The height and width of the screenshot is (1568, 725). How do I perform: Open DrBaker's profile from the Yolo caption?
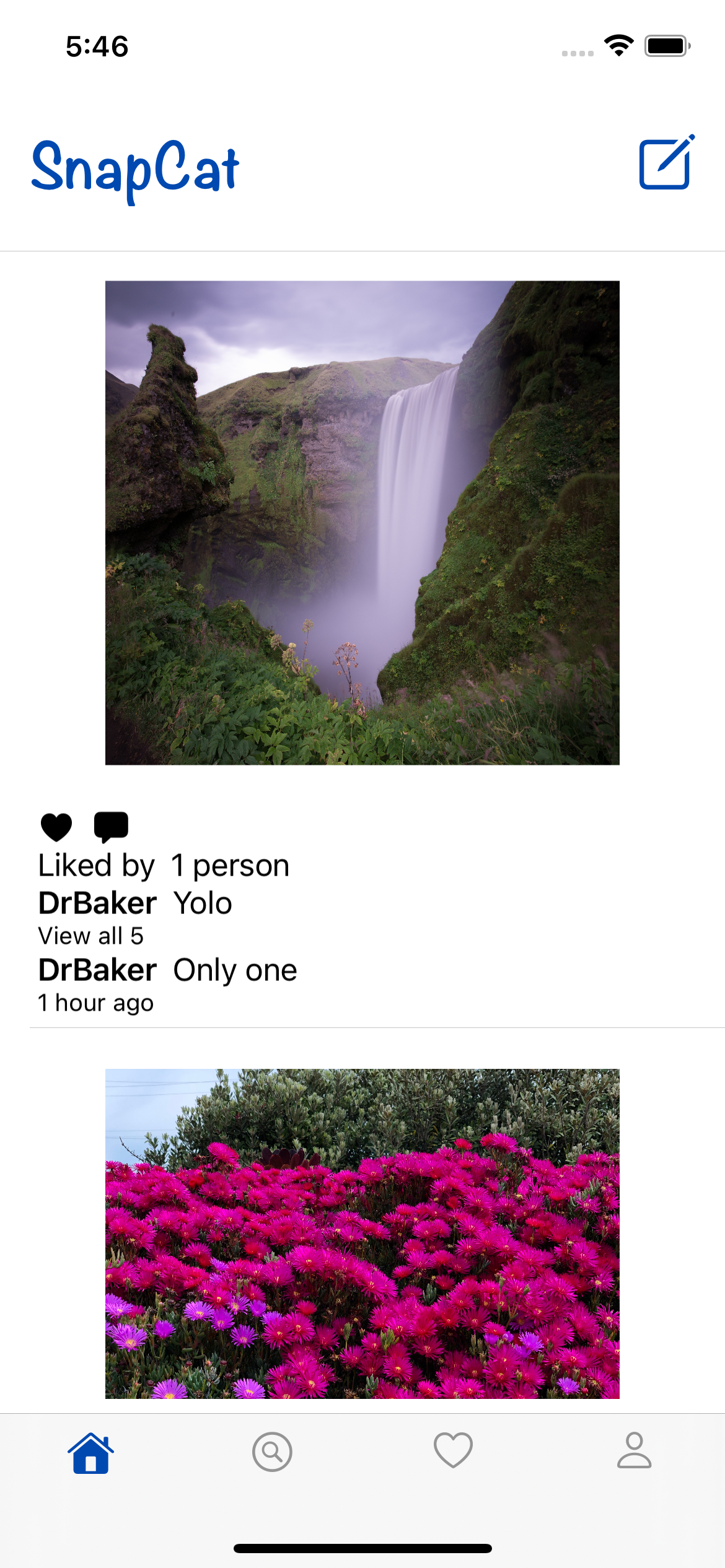coord(97,903)
